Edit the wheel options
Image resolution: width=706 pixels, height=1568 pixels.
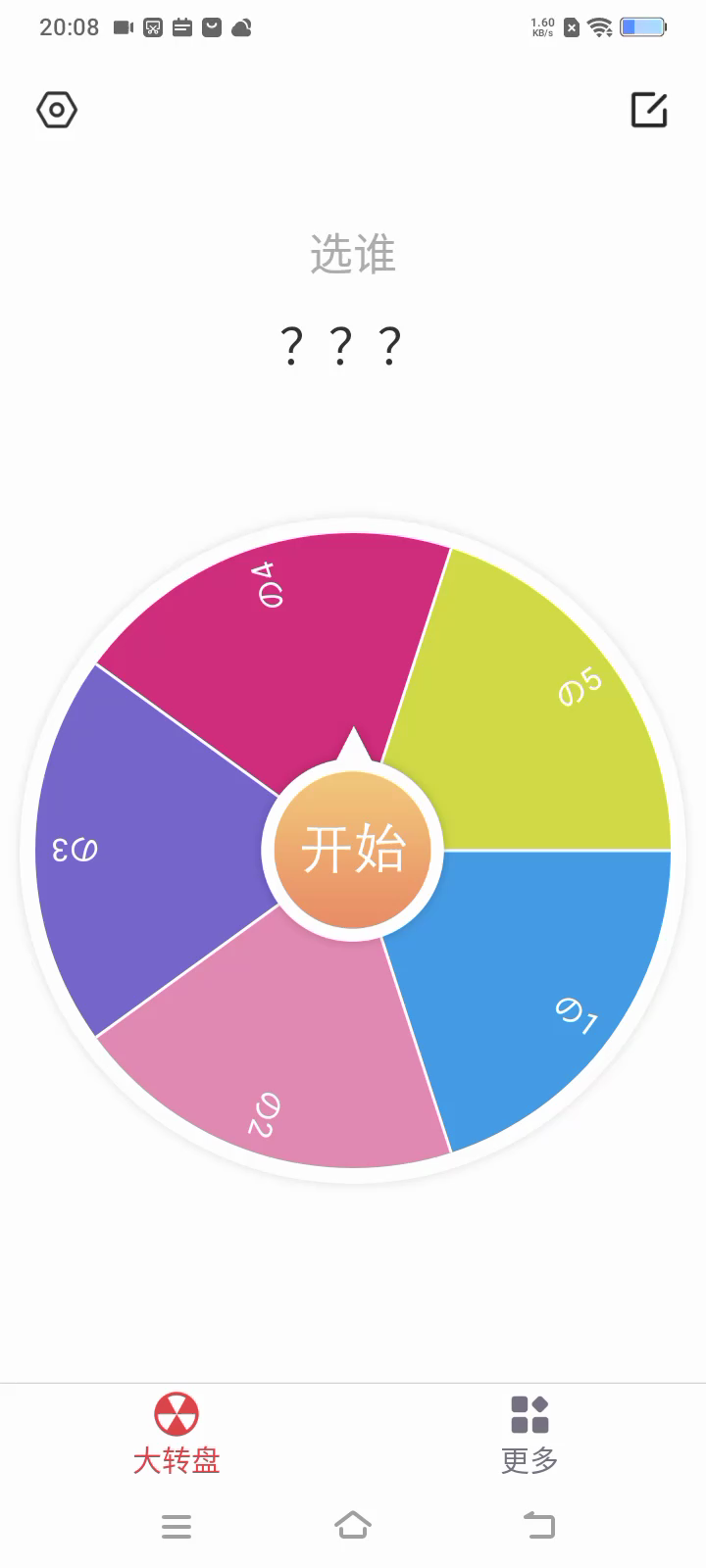pyautogui.click(x=648, y=110)
